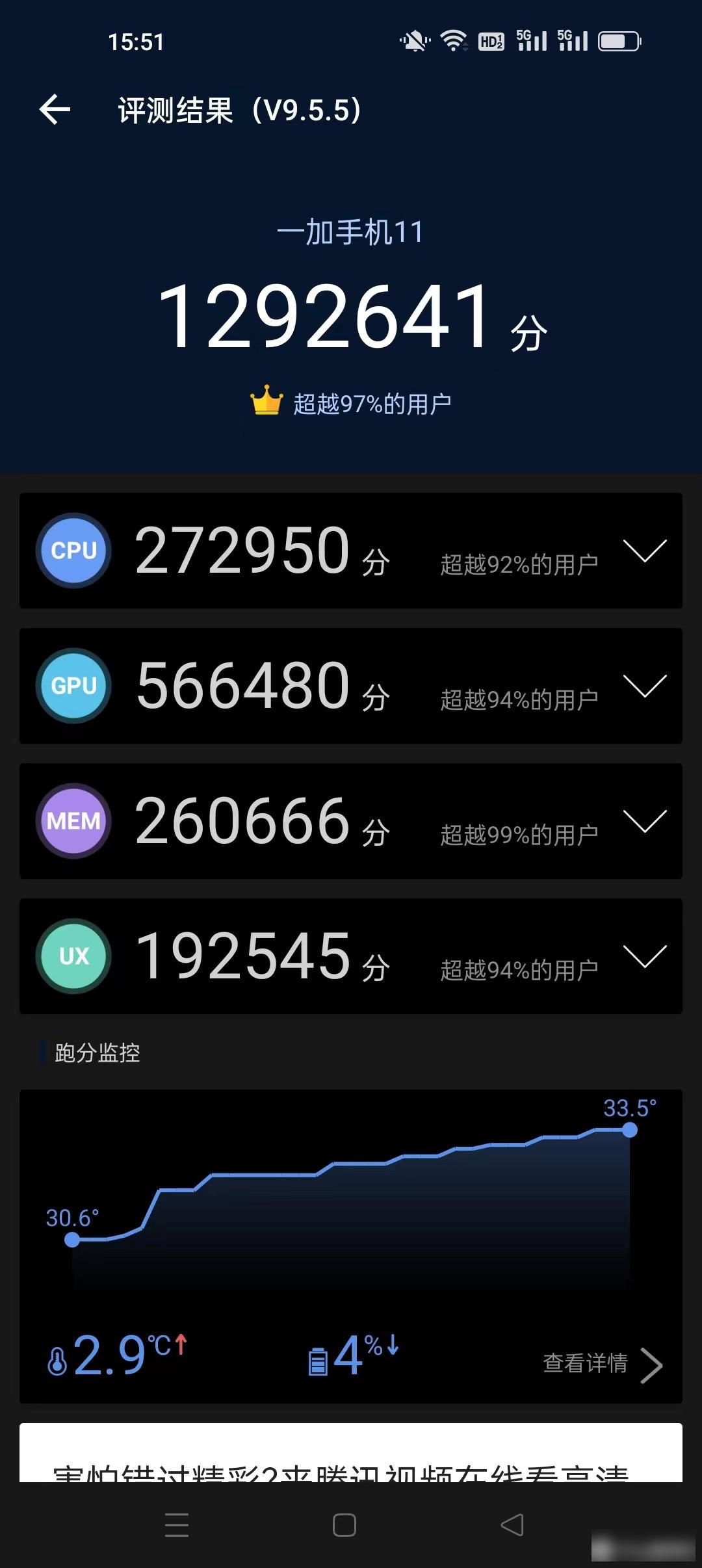Tap the system home button

(344, 1525)
